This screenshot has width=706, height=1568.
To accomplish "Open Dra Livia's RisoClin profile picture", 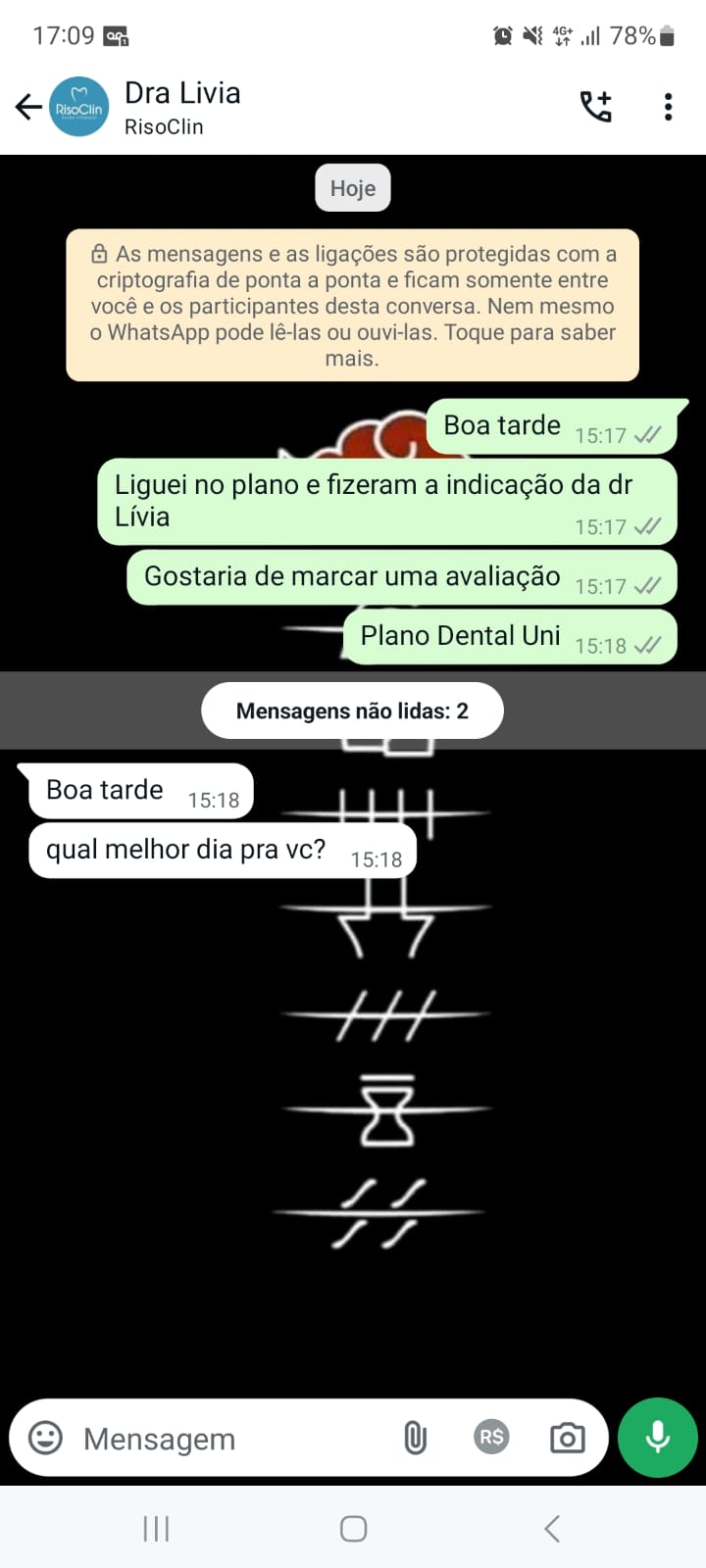I will (79, 107).
